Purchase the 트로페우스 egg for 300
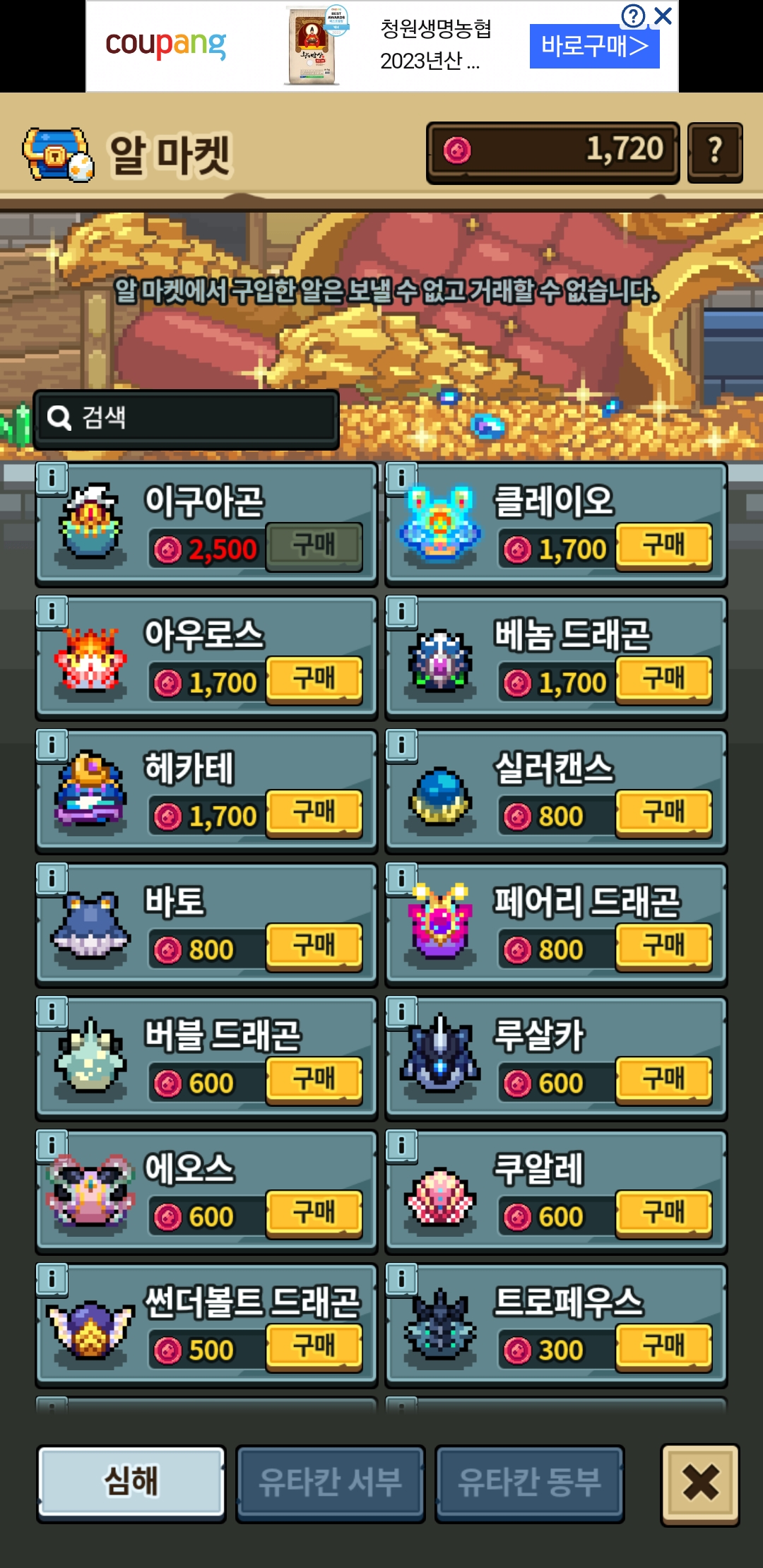This screenshot has width=763, height=1568. pyautogui.click(x=663, y=1348)
